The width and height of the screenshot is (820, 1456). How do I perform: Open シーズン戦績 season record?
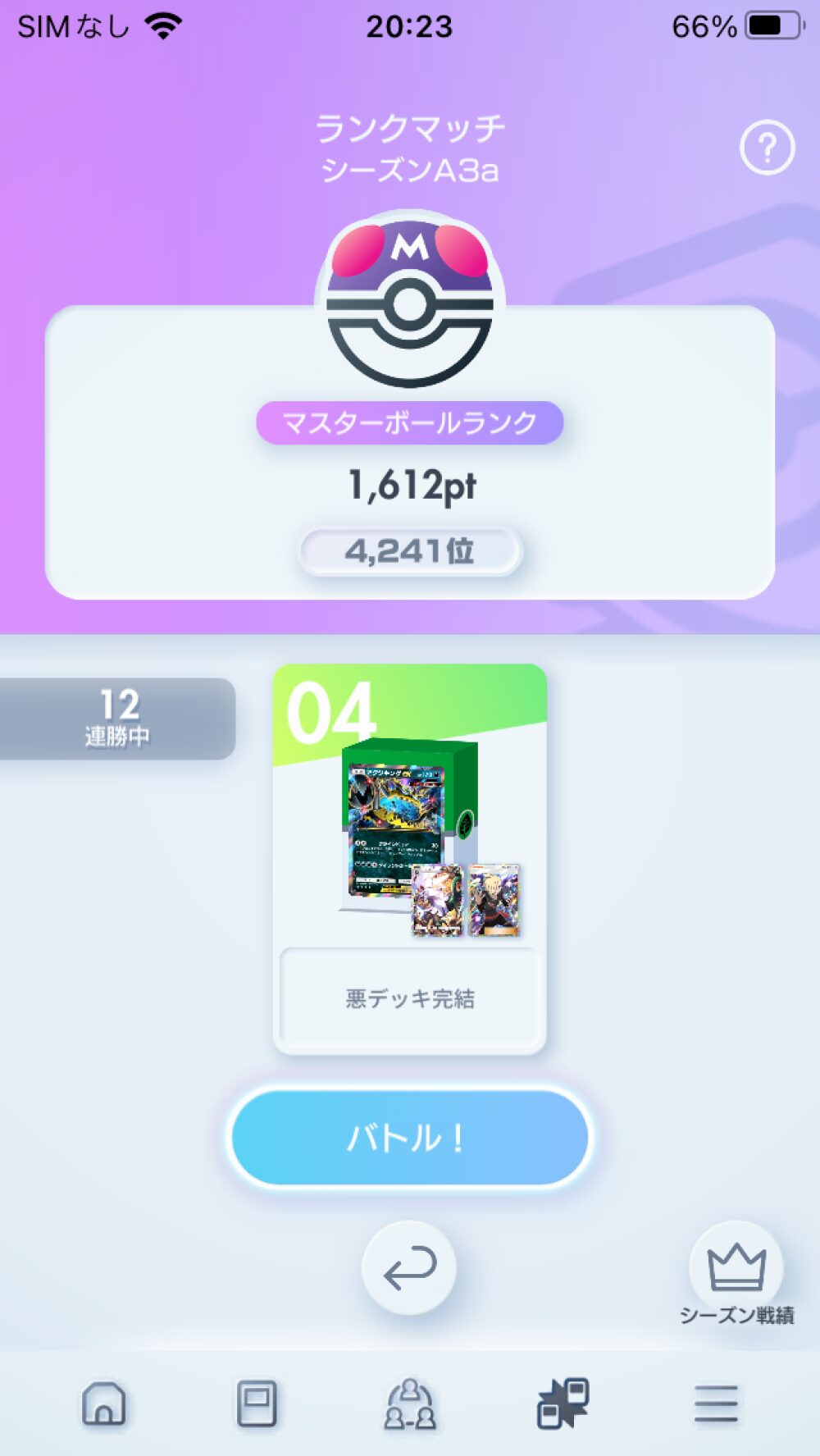coord(736,1276)
